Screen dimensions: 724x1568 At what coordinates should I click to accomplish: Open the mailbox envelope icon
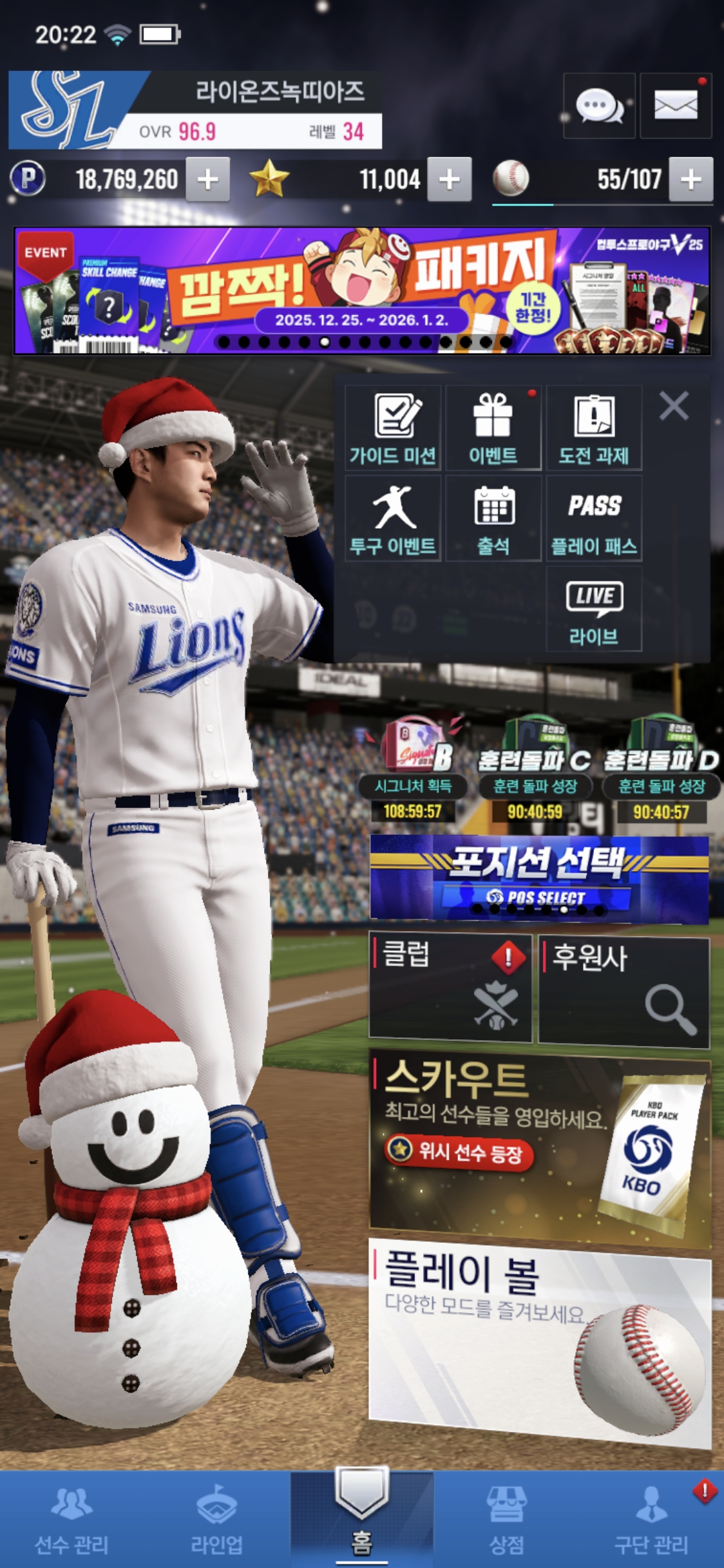(x=675, y=106)
